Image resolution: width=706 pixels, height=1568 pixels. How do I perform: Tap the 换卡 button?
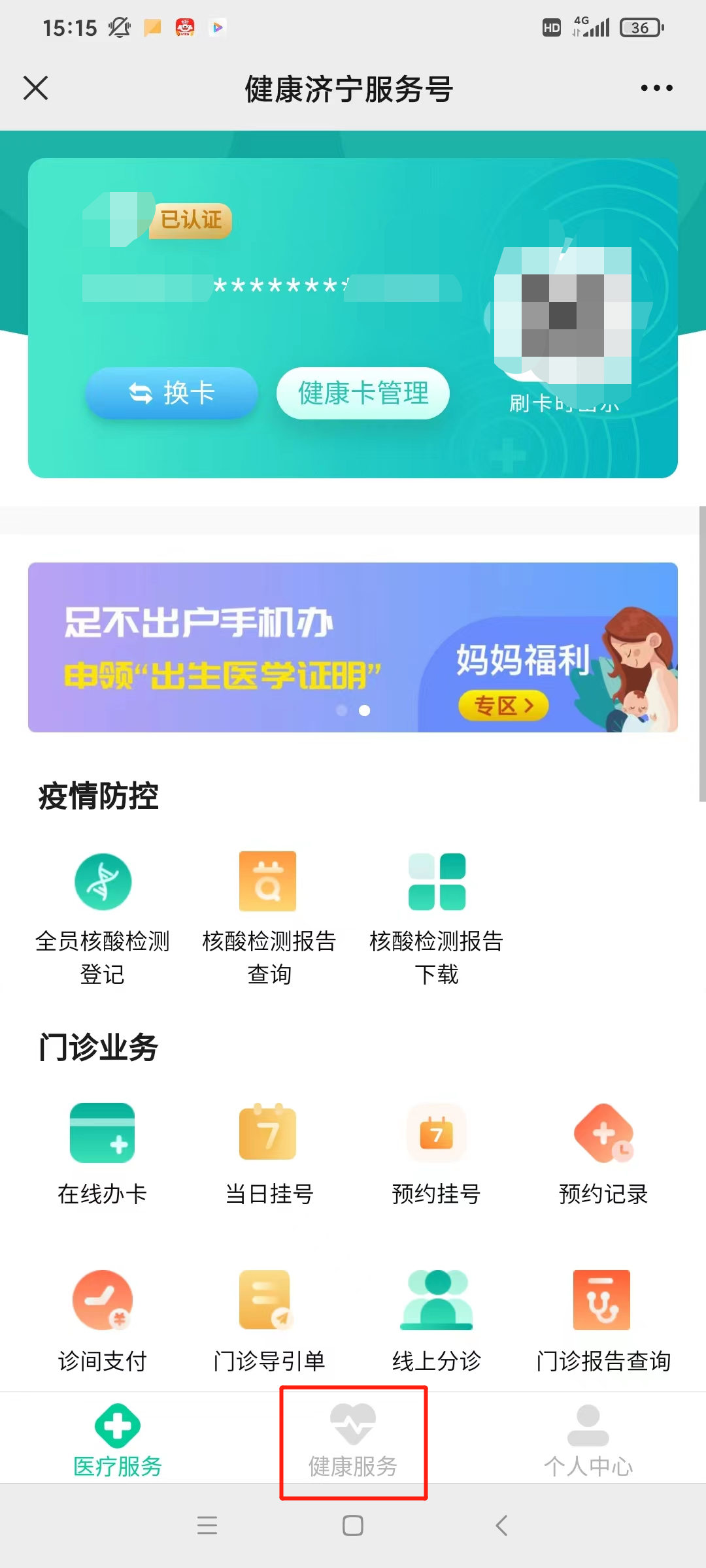click(x=172, y=393)
